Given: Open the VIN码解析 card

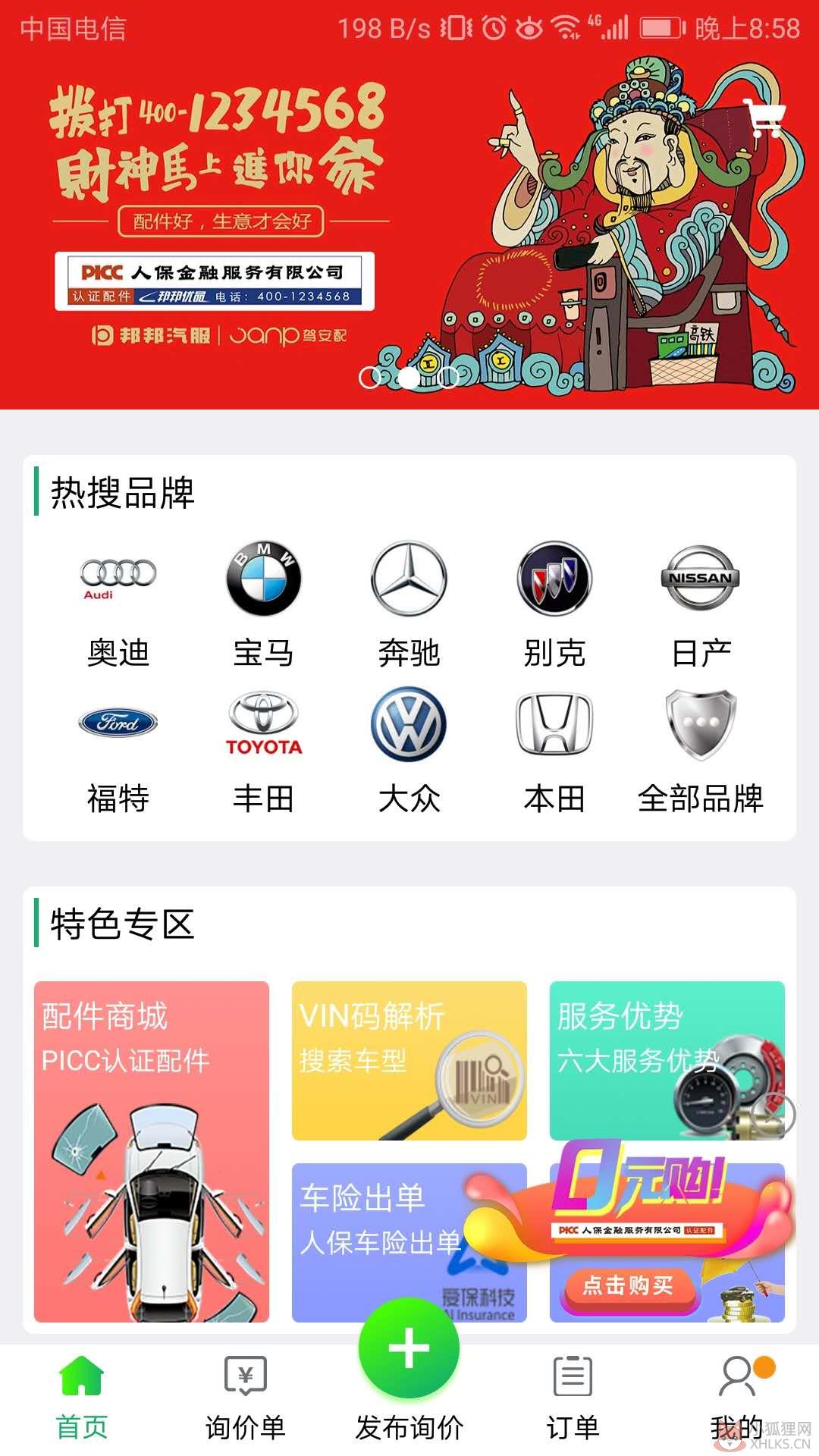Looking at the screenshot, I should pyautogui.click(x=409, y=1061).
